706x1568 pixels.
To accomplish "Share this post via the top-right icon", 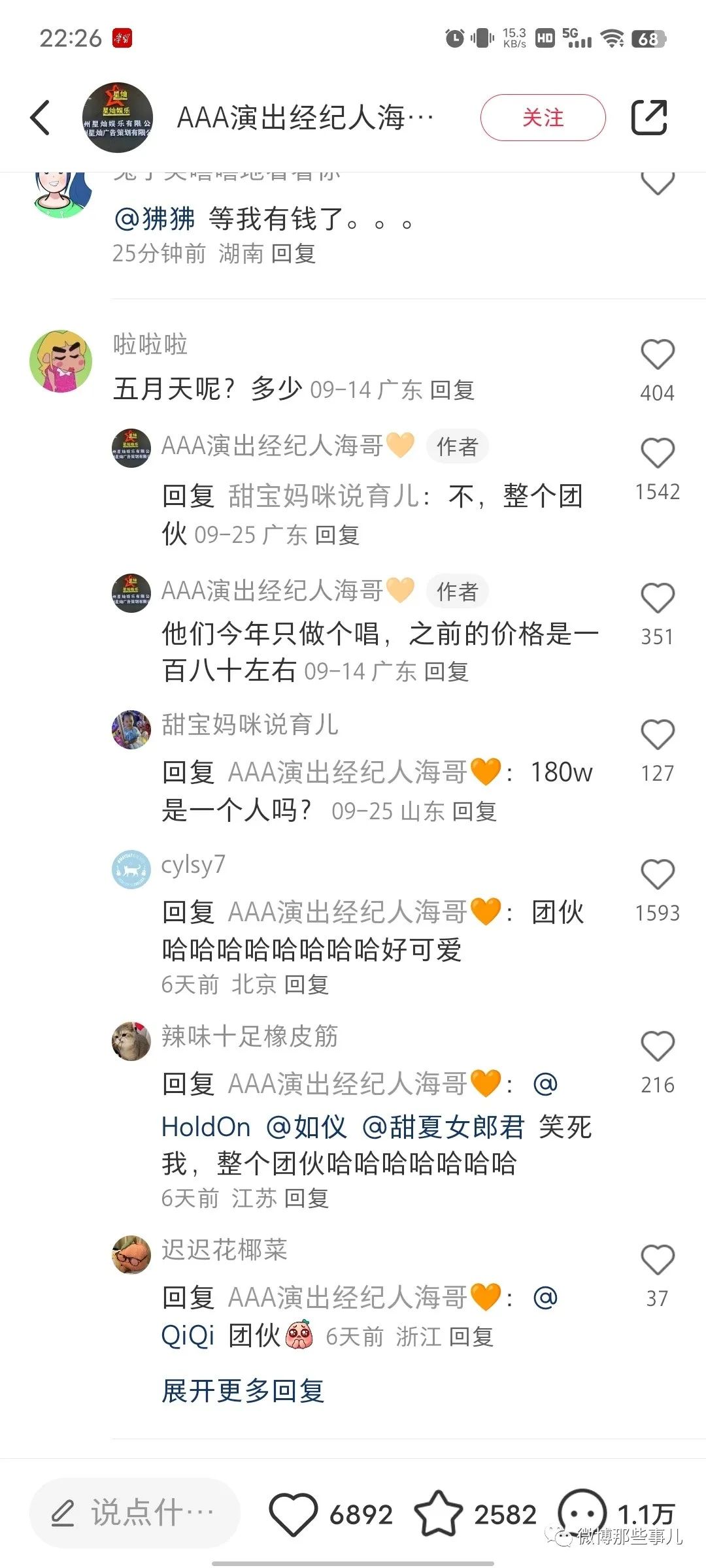I will [648, 118].
